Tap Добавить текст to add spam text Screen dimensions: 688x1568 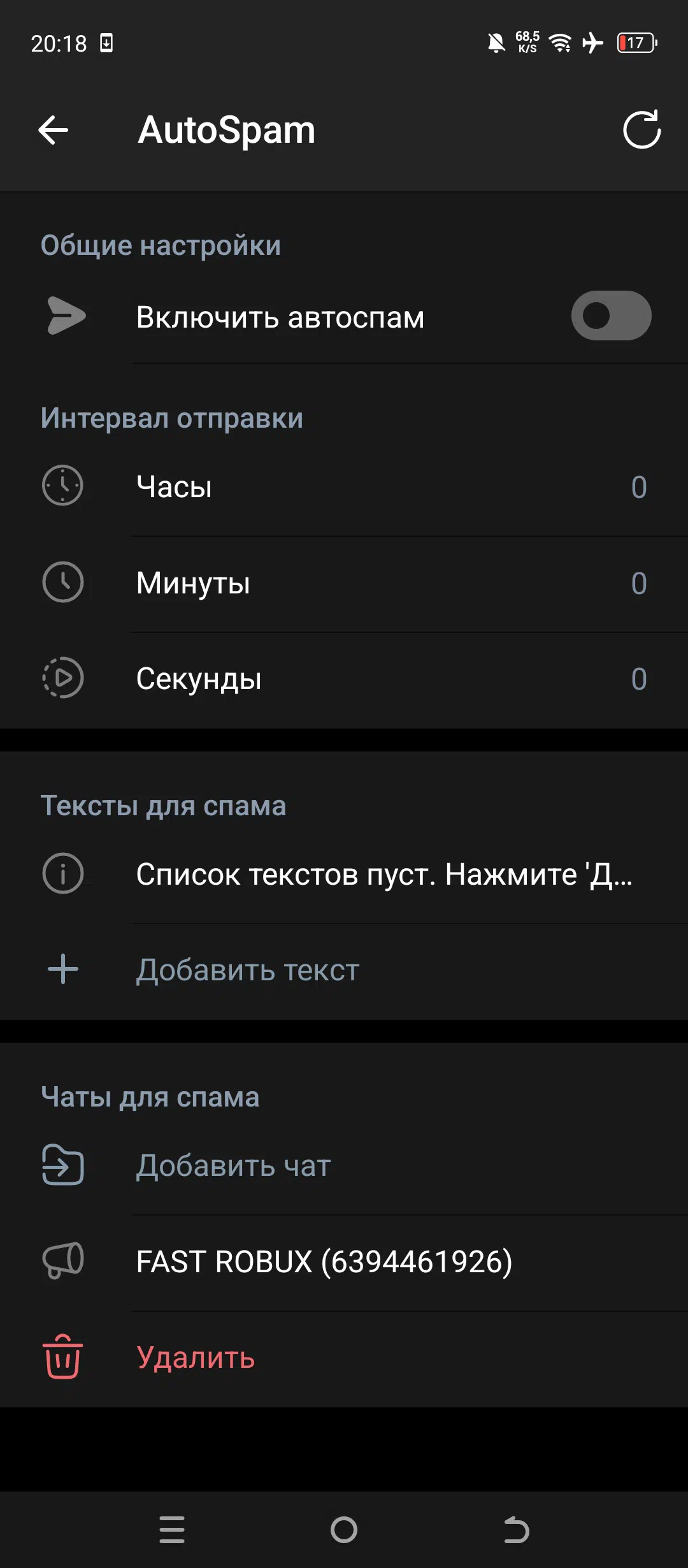(344, 971)
